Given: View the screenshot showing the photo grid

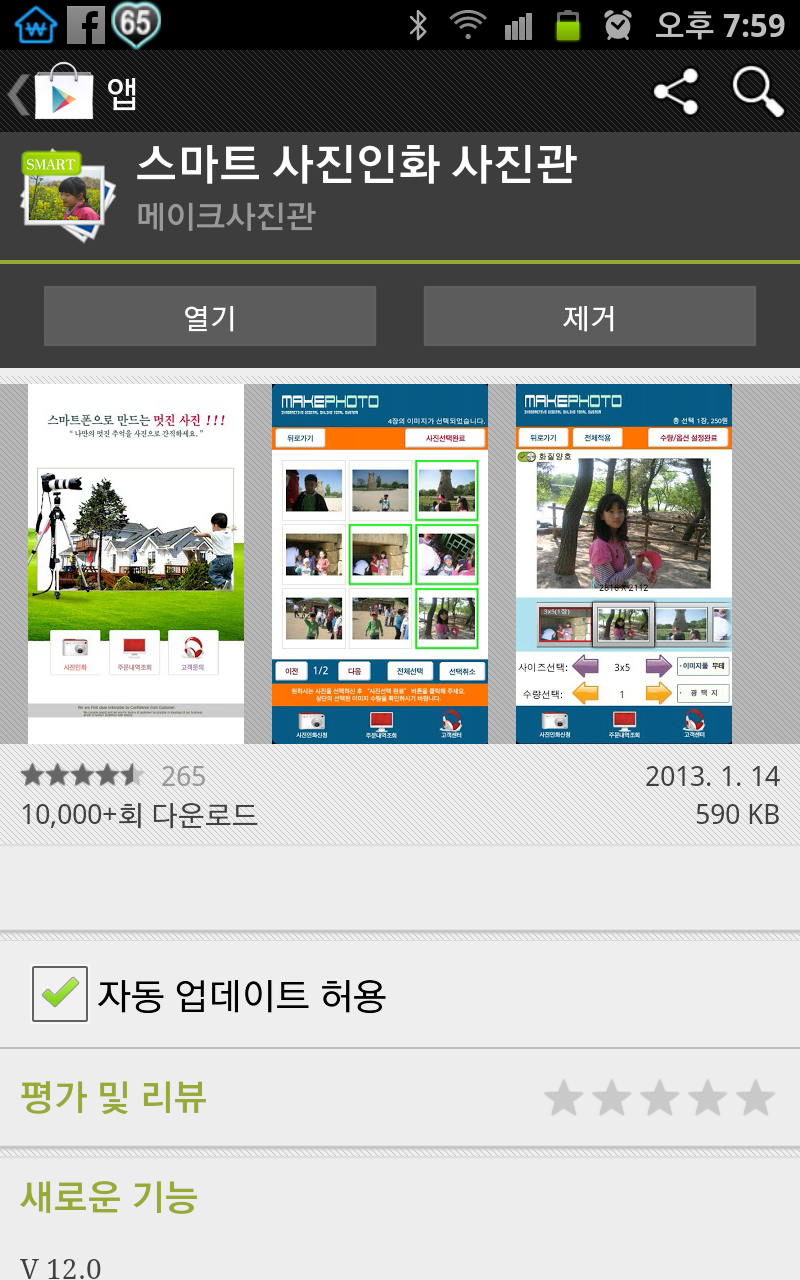Looking at the screenshot, I should [380, 563].
